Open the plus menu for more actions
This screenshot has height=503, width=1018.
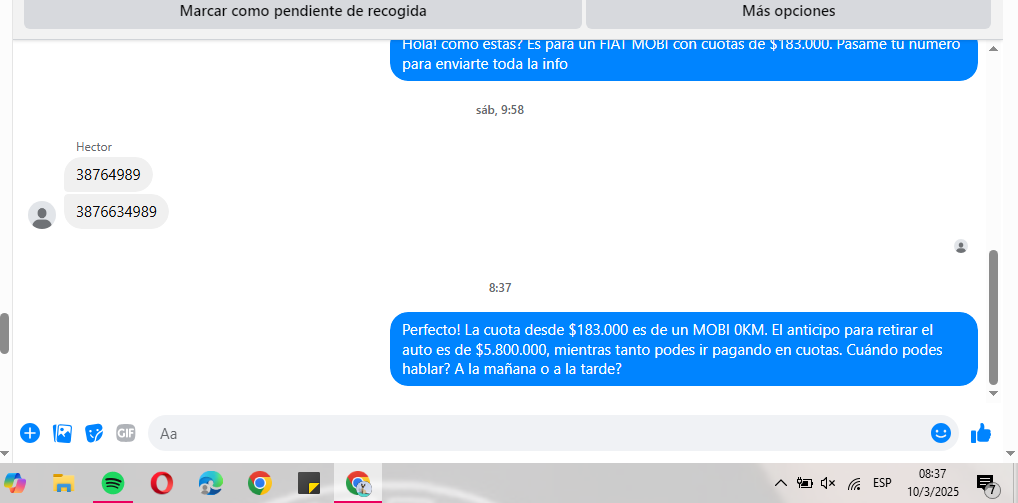(x=30, y=433)
